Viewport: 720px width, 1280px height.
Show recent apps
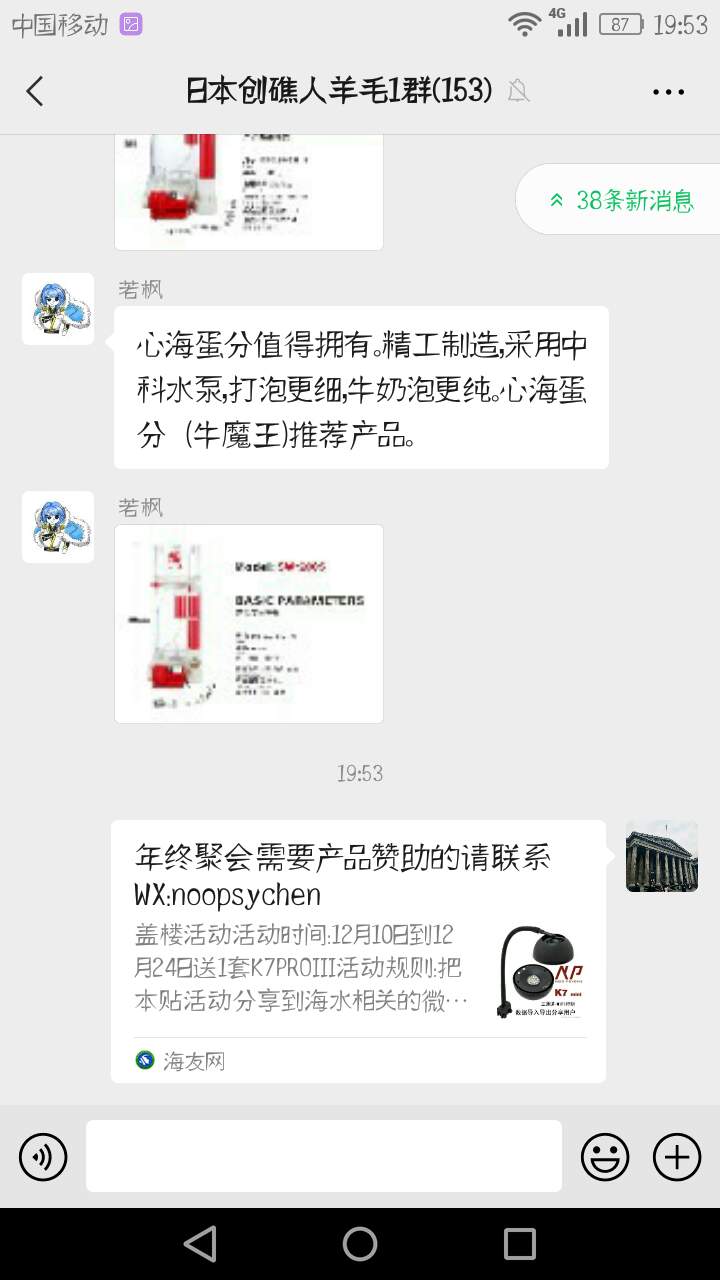[520, 1243]
